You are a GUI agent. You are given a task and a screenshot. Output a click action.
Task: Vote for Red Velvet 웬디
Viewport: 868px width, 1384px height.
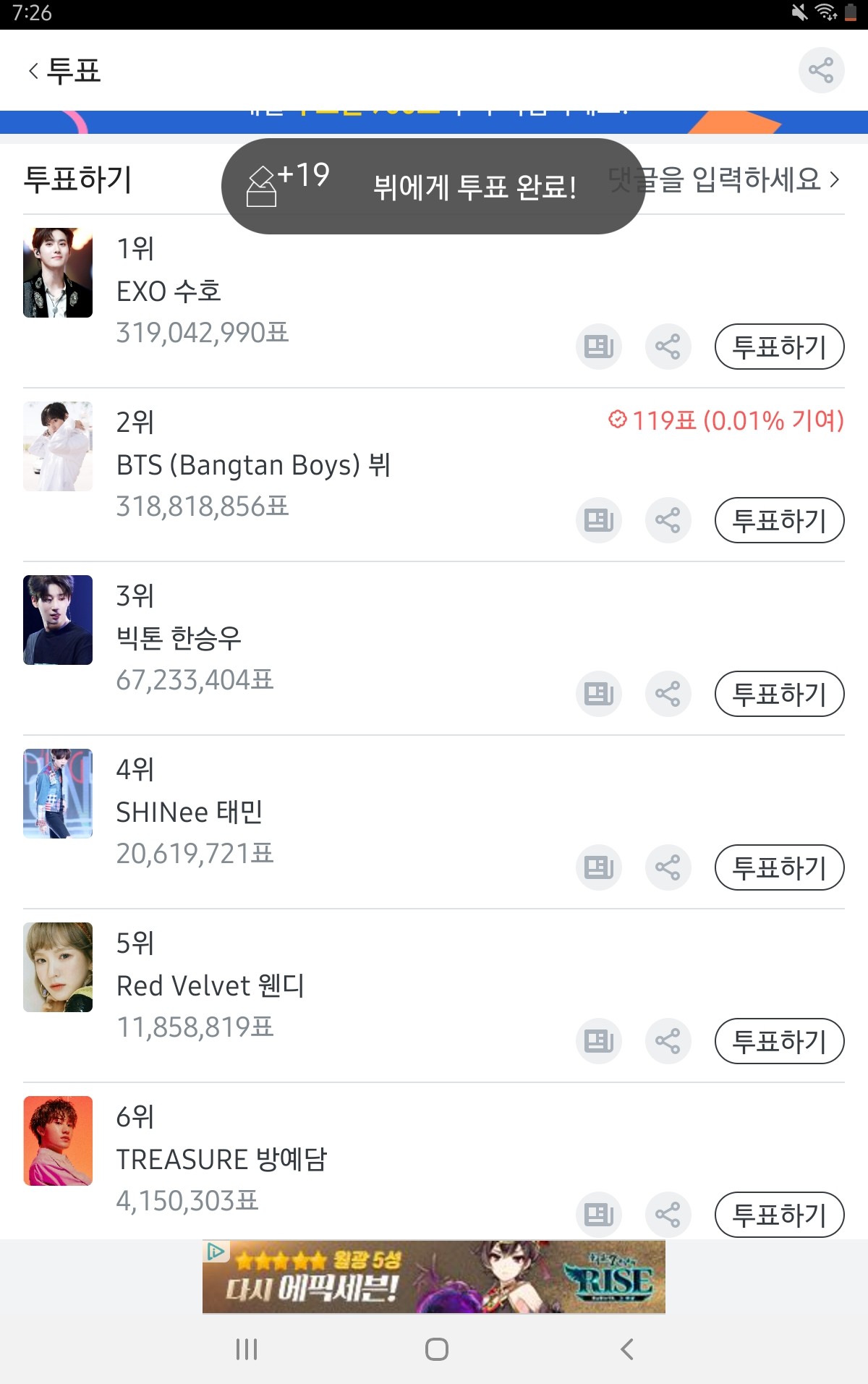click(x=779, y=1041)
